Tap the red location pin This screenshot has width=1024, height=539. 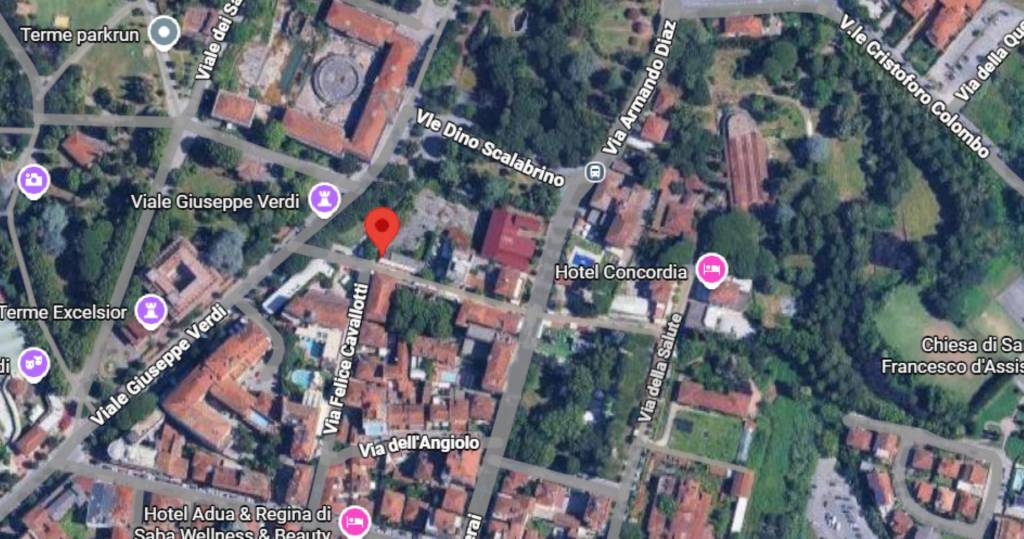tap(381, 229)
